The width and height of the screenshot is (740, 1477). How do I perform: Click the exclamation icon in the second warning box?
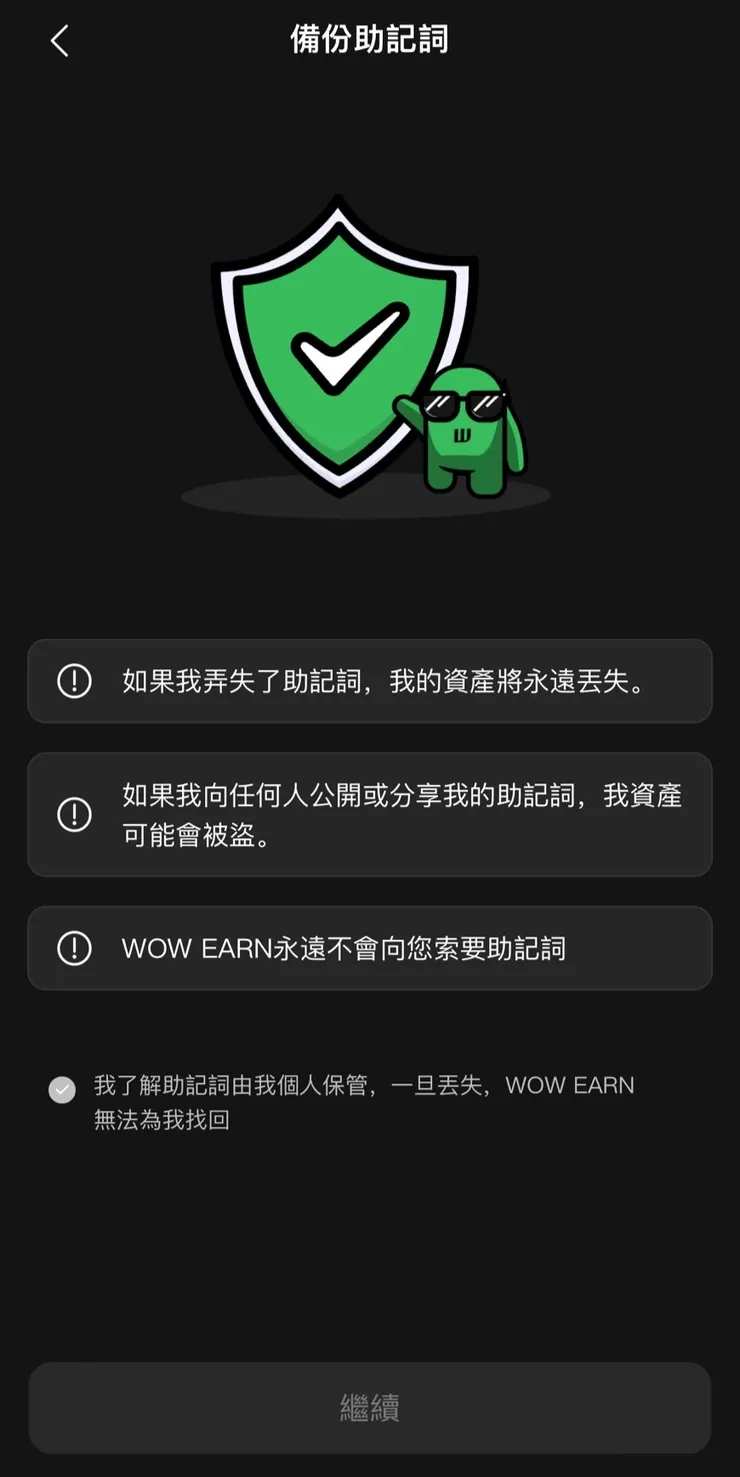73,815
